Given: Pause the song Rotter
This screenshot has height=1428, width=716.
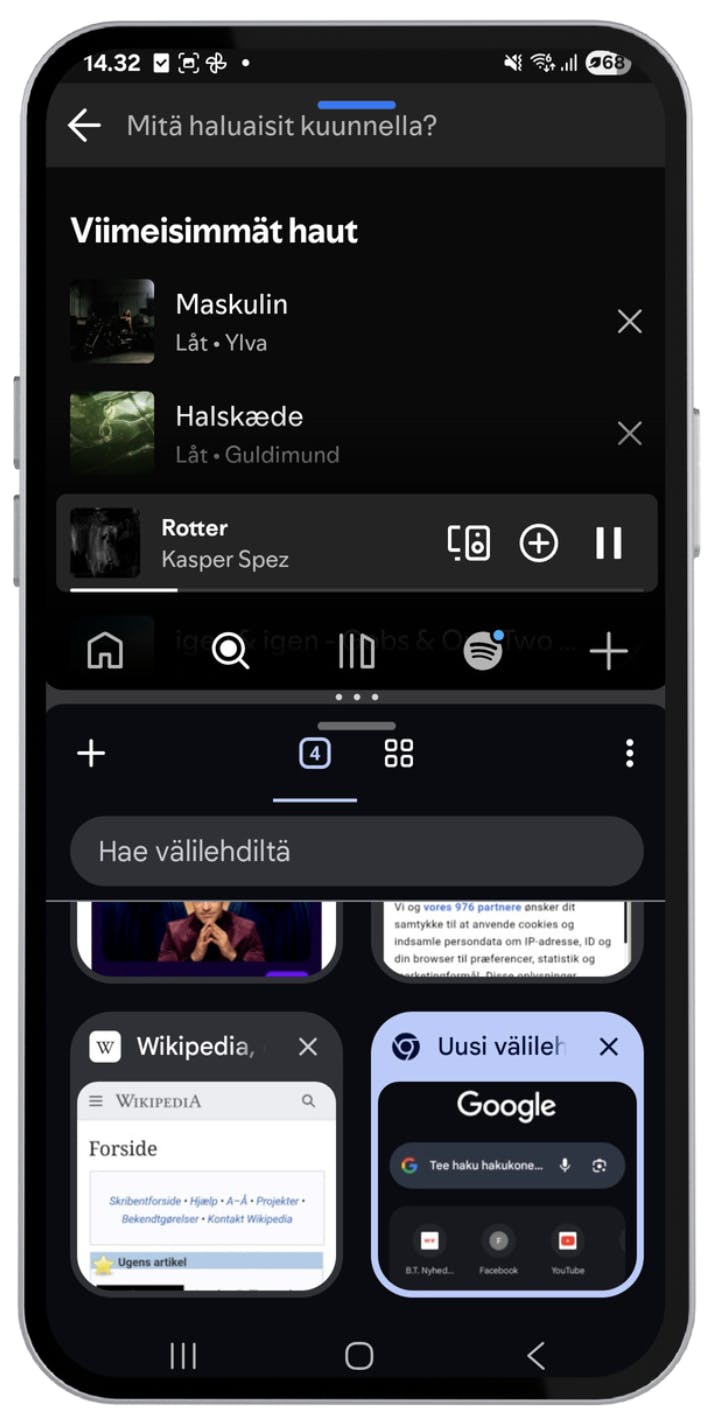Looking at the screenshot, I should (608, 543).
